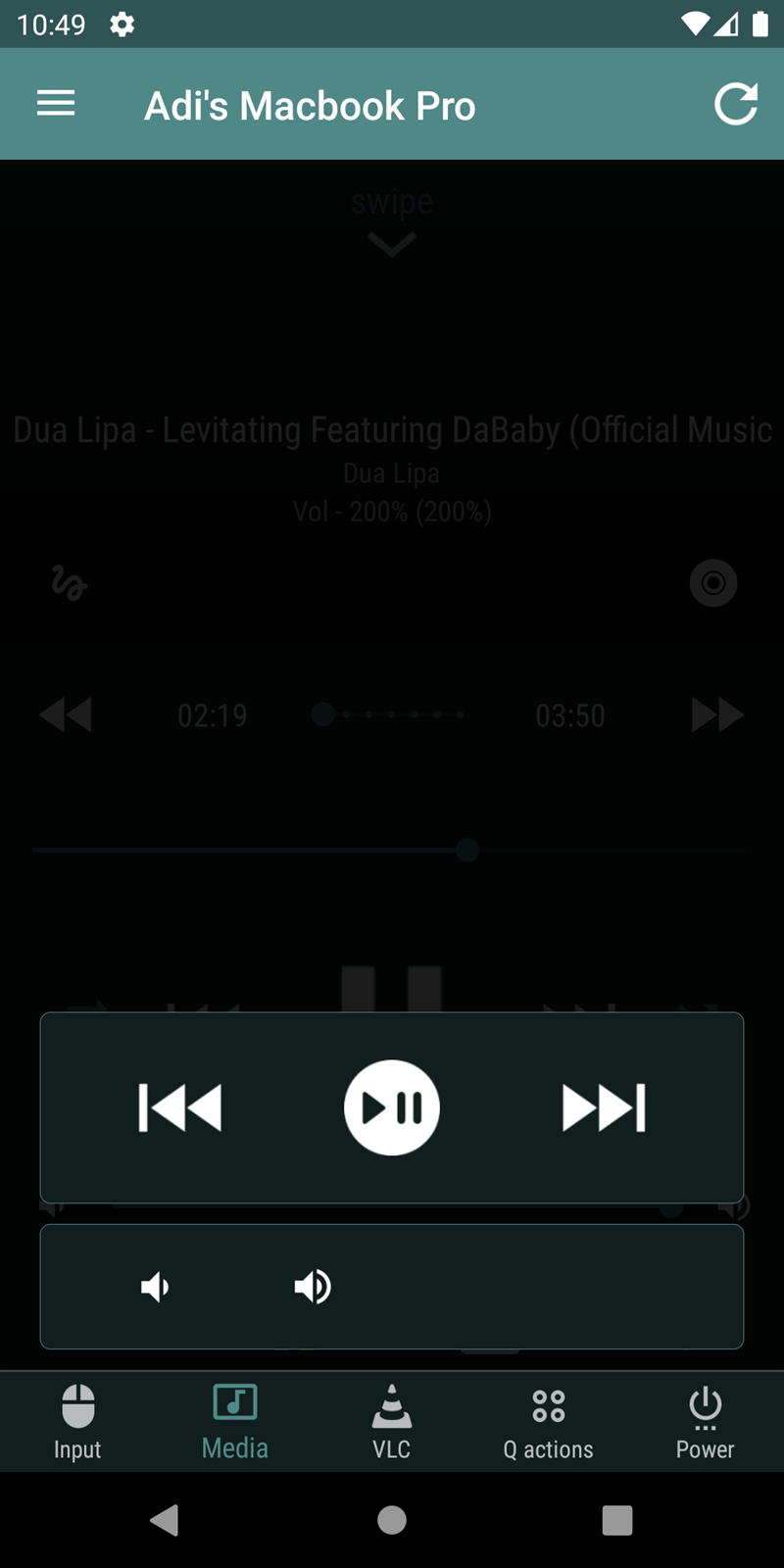
Task: Skip to the previous track
Action: coord(180,1107)
